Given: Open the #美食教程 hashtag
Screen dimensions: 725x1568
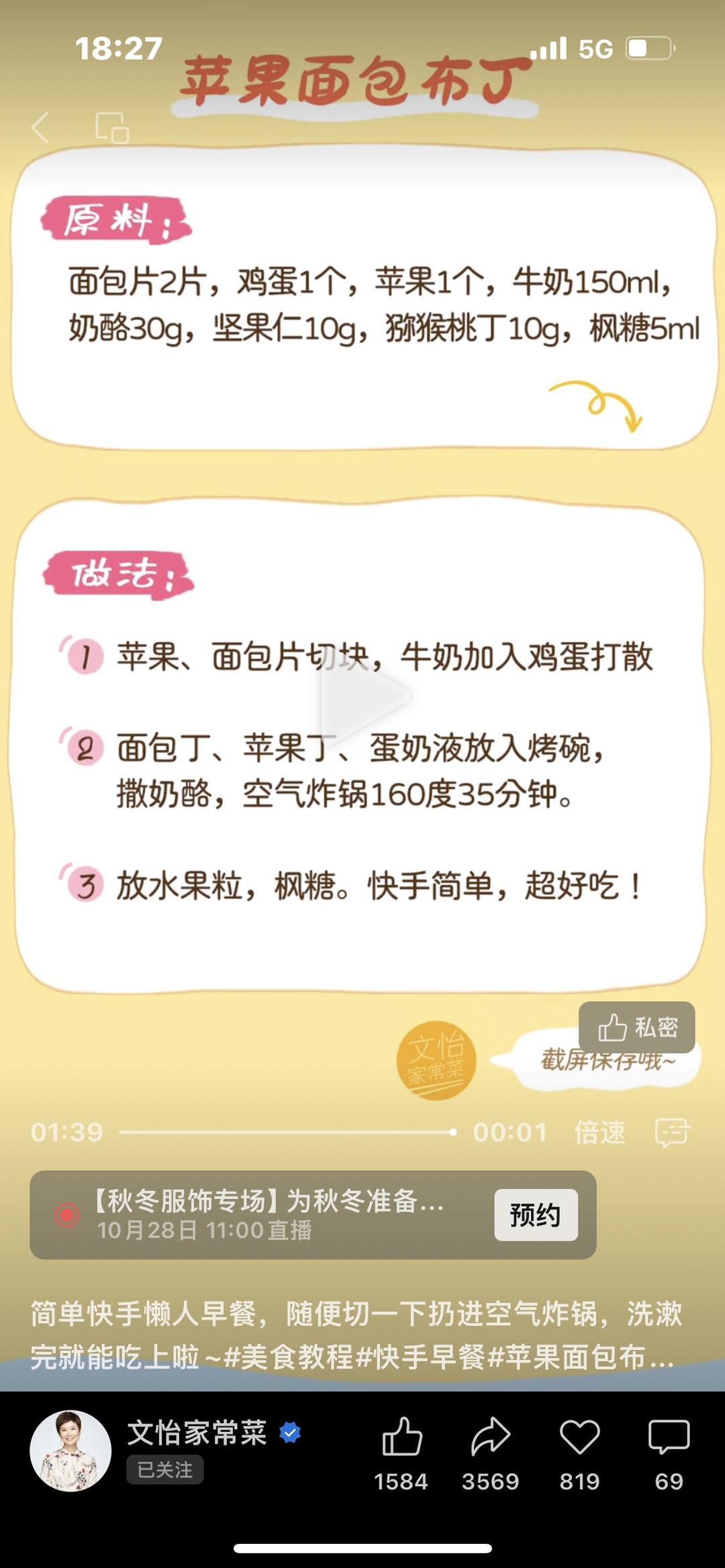Looking at the screenshot, I should pos(289,1357).
